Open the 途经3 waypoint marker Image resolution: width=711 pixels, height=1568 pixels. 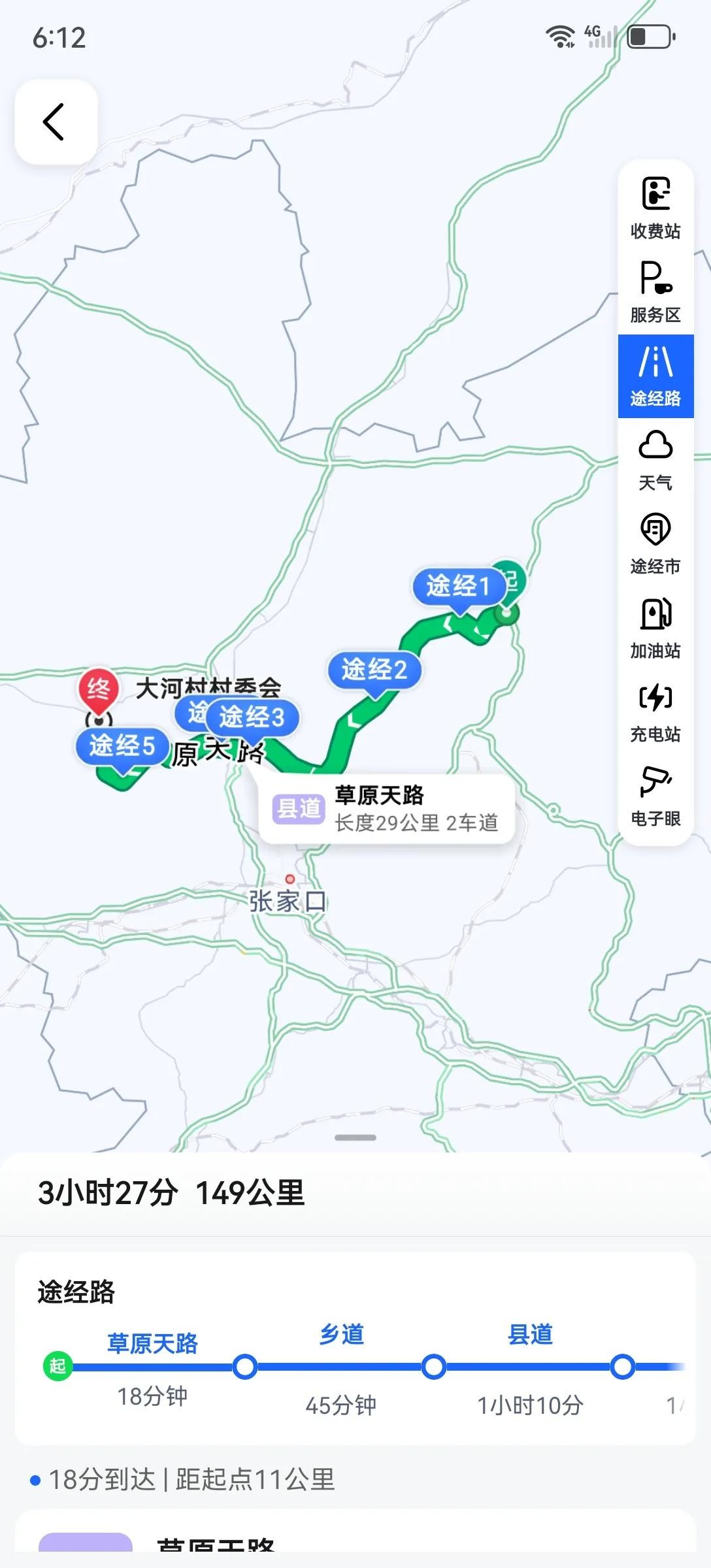click(252, 717)
